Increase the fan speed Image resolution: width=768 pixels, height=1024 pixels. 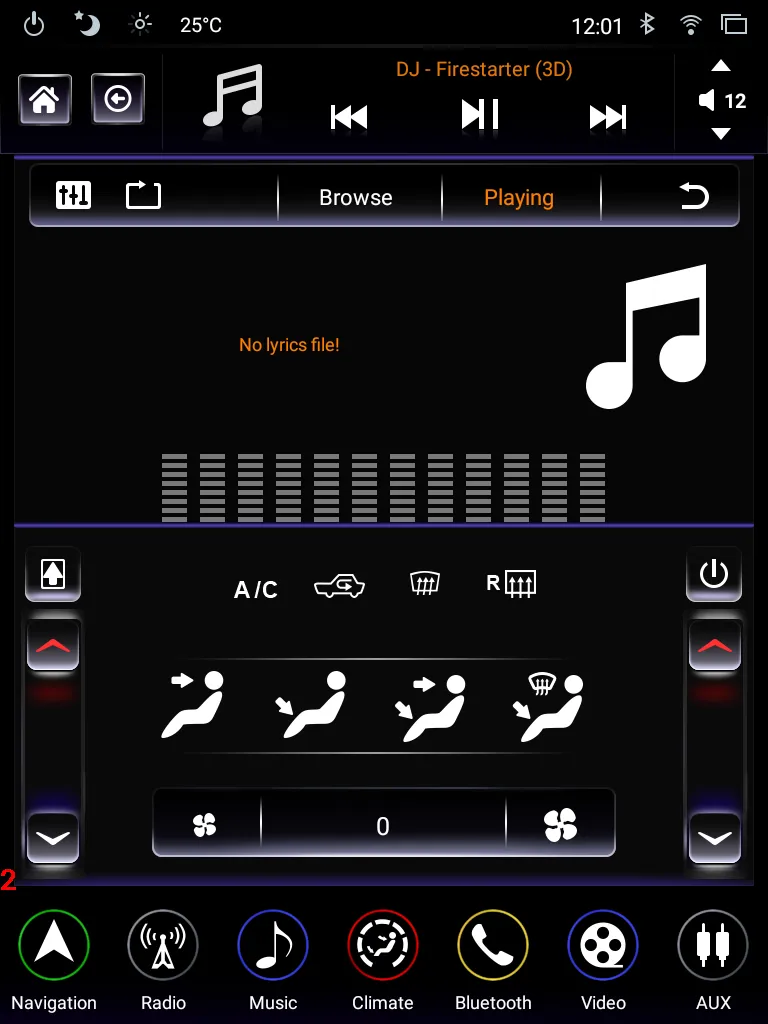(560, 824)
